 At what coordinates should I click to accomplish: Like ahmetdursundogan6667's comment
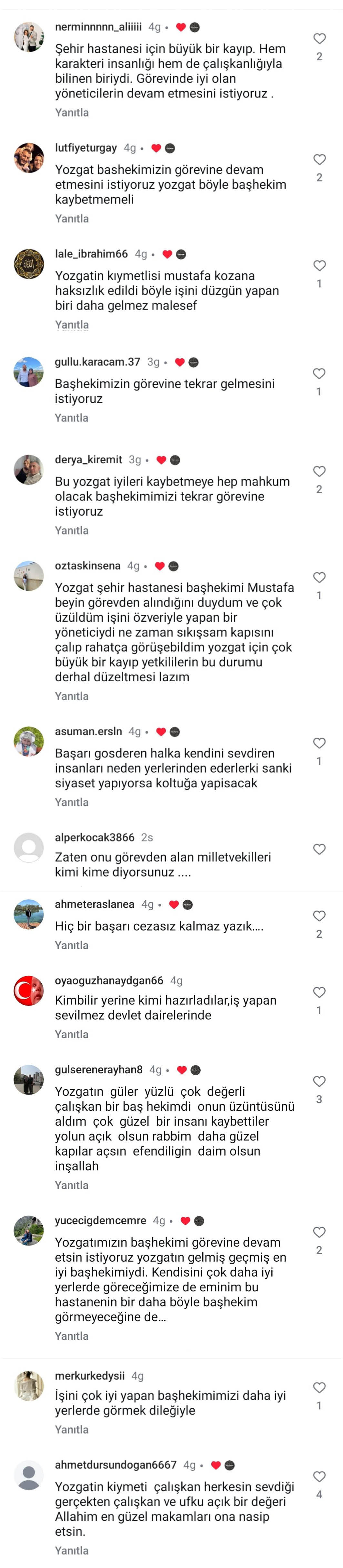tap(319, 1476)
